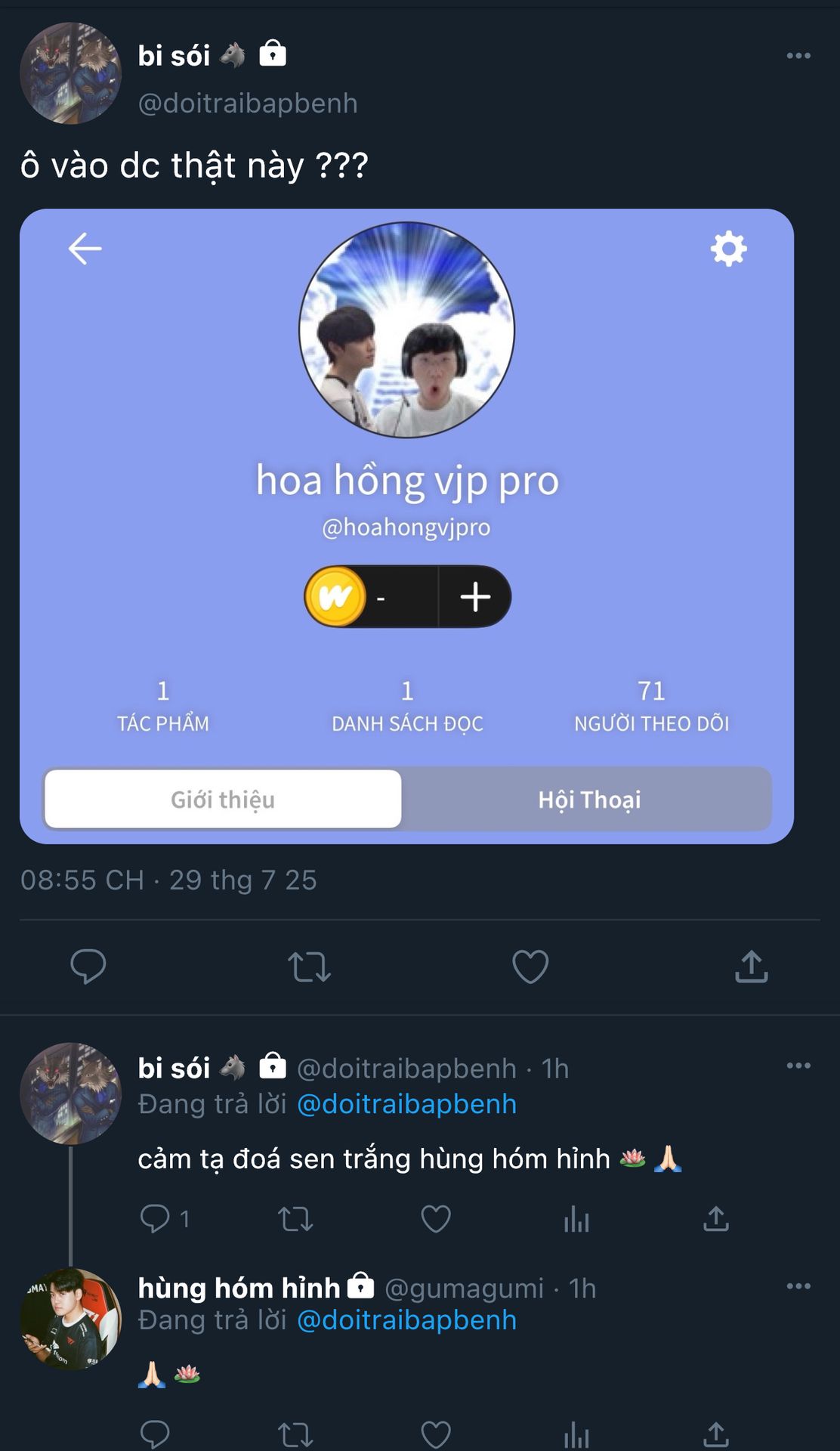Share the cảm tạ đoá sen reply
The width and height of the screenshot is (840, 1451).
click(715, 1218)
